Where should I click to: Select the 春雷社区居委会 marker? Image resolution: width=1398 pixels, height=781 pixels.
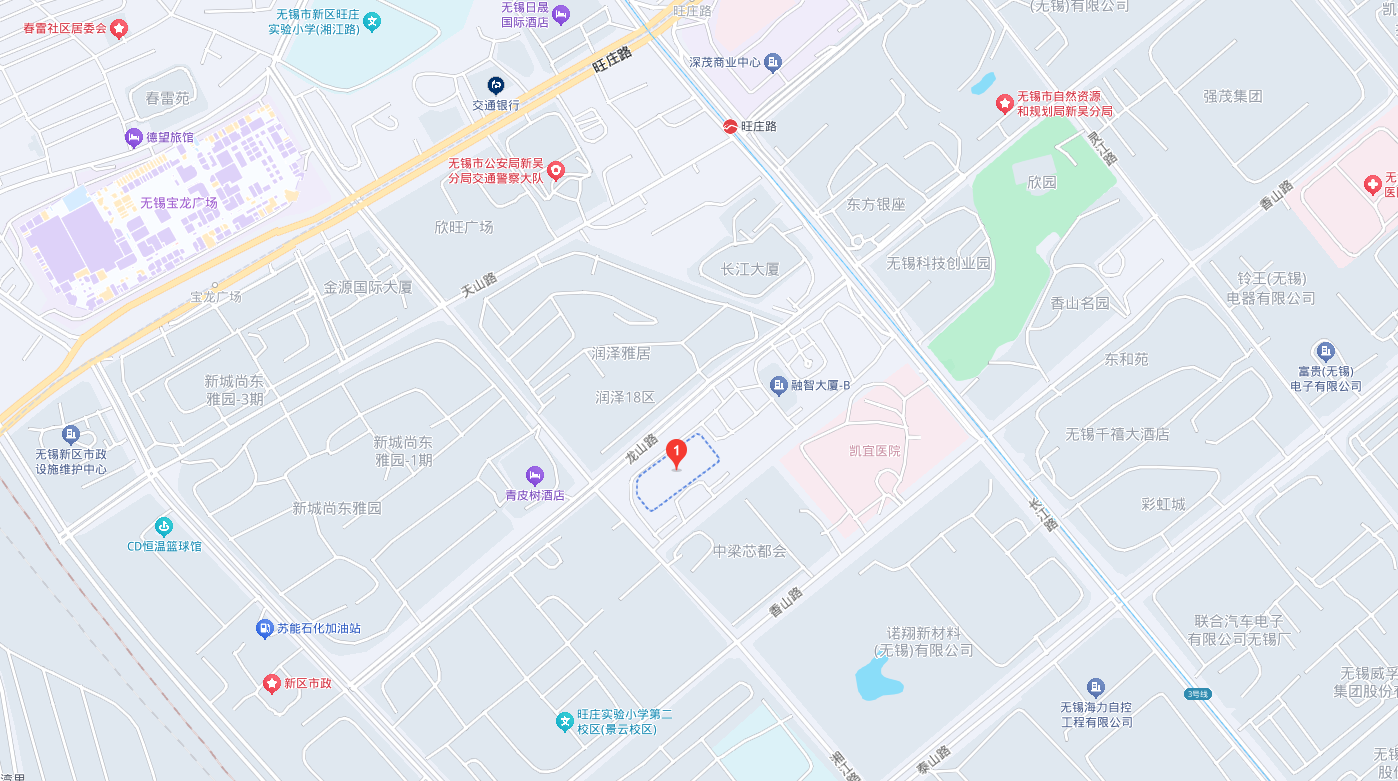[119, 28]
